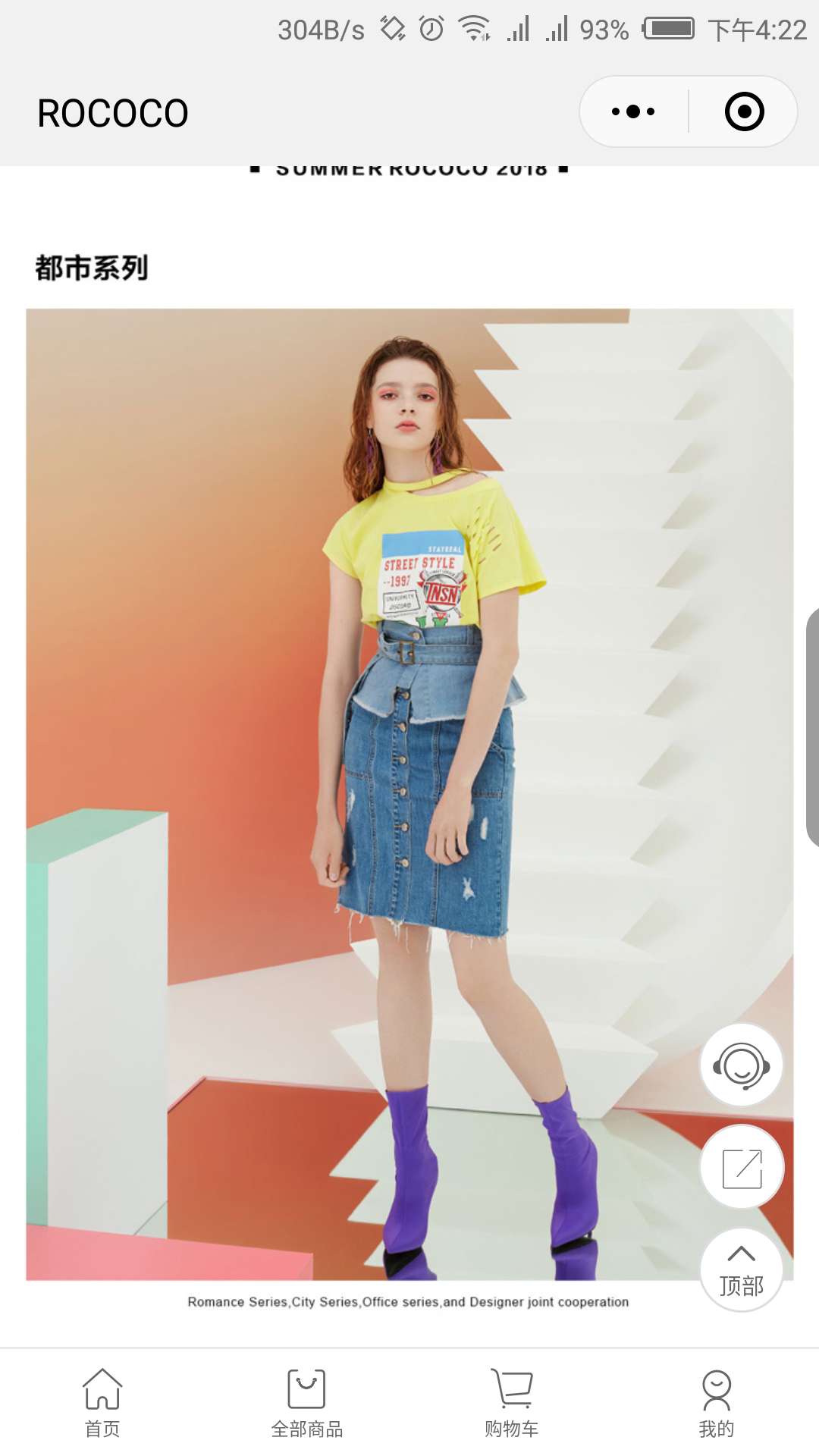819x1456 pixels.
Task: Tap the share floating button
Action: [x=741, y=1168]
